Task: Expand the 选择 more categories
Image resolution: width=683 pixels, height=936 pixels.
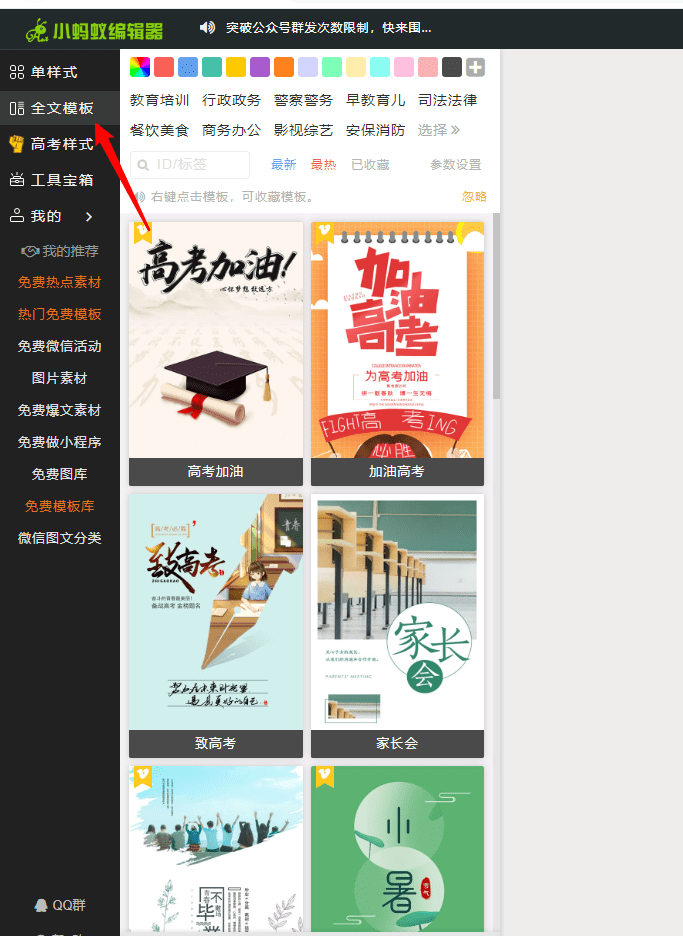Action: click(x=439, y=130)
